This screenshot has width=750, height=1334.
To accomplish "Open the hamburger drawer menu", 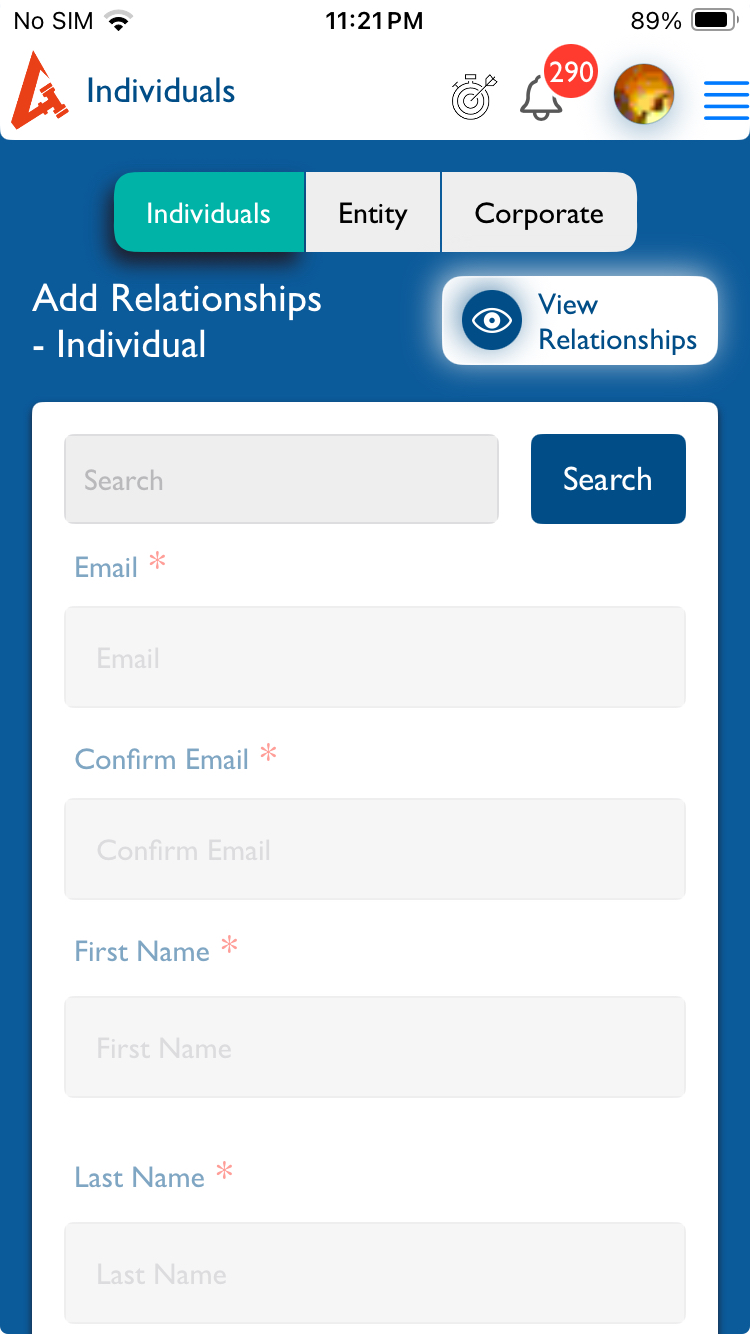I will [x=726, y=98].
